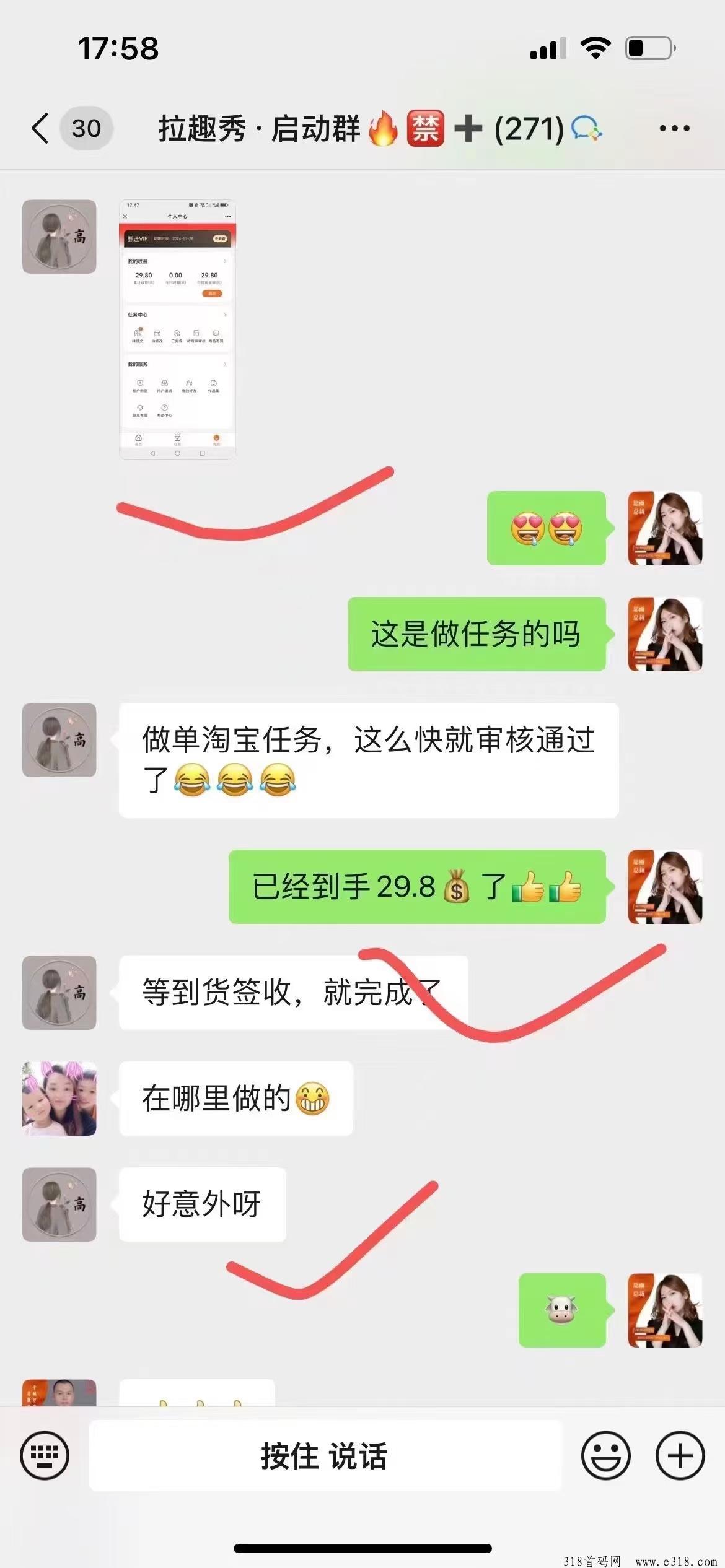The image size is (725, 1568).
Task: Open own avatar beside 这是做任务的吗
Action: click(665, 634)
